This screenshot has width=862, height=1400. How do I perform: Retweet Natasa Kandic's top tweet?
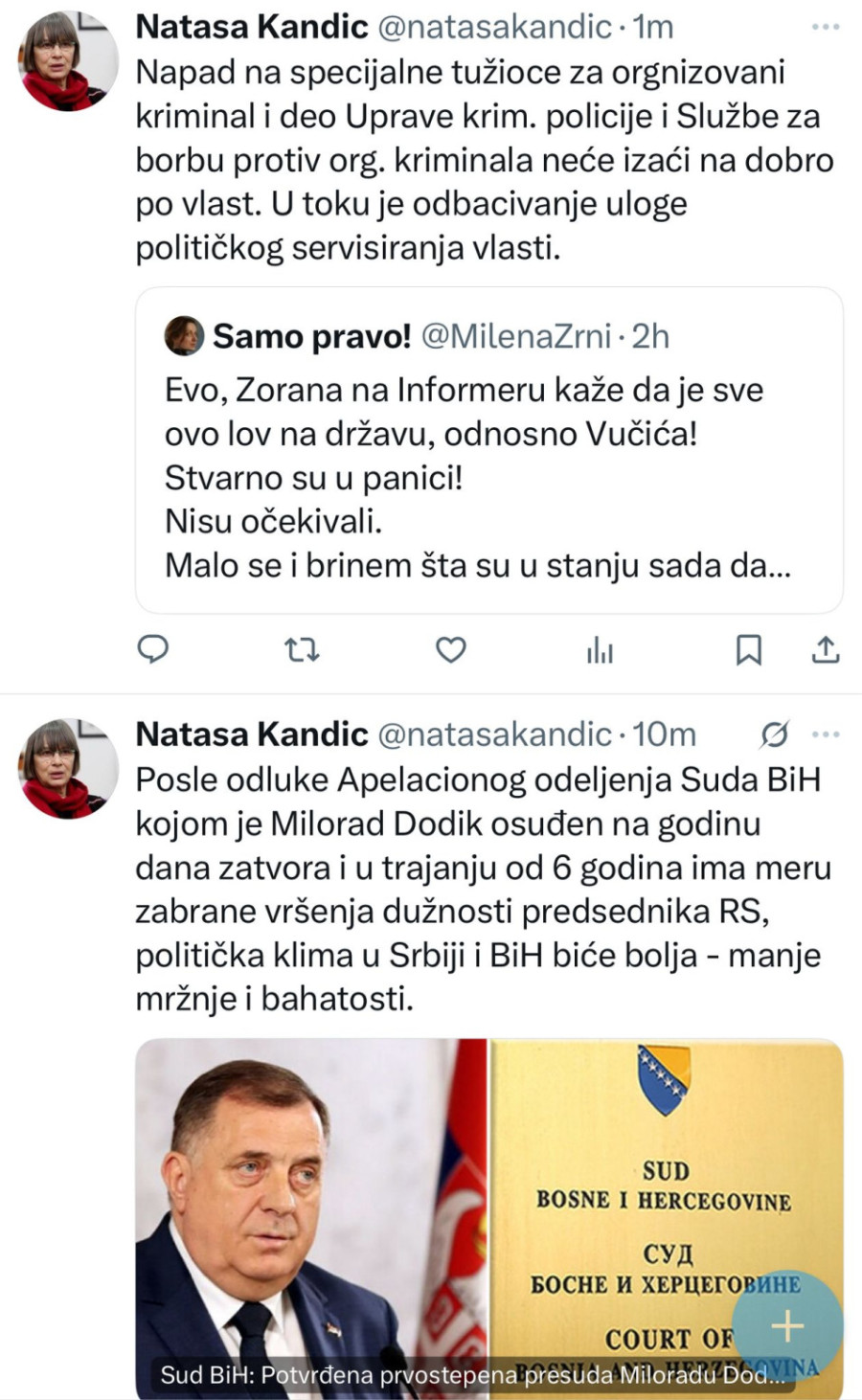point(302,651)
